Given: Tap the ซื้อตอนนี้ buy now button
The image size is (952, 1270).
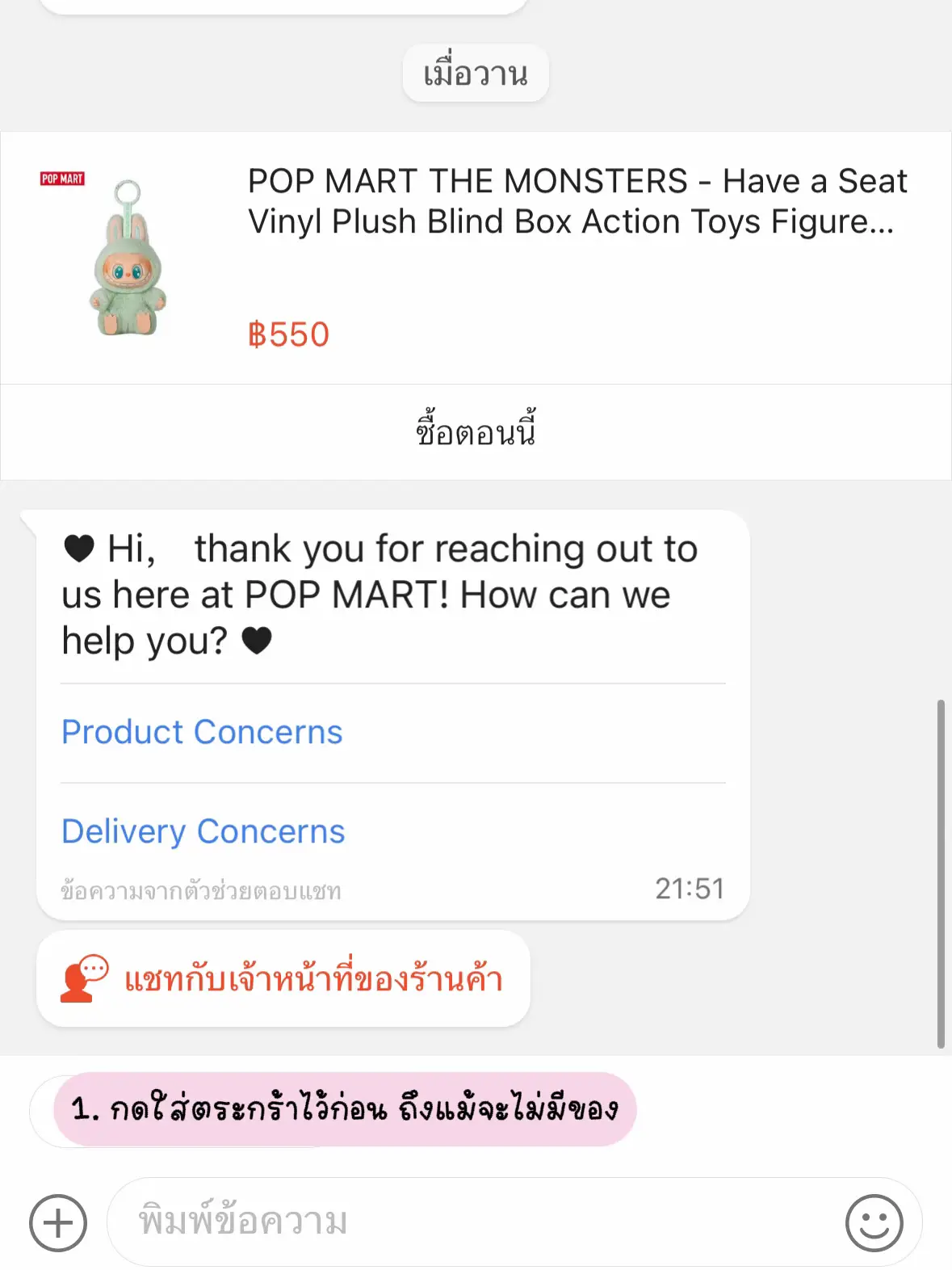Looking at the screenshot, I should [x=476, y=432].
